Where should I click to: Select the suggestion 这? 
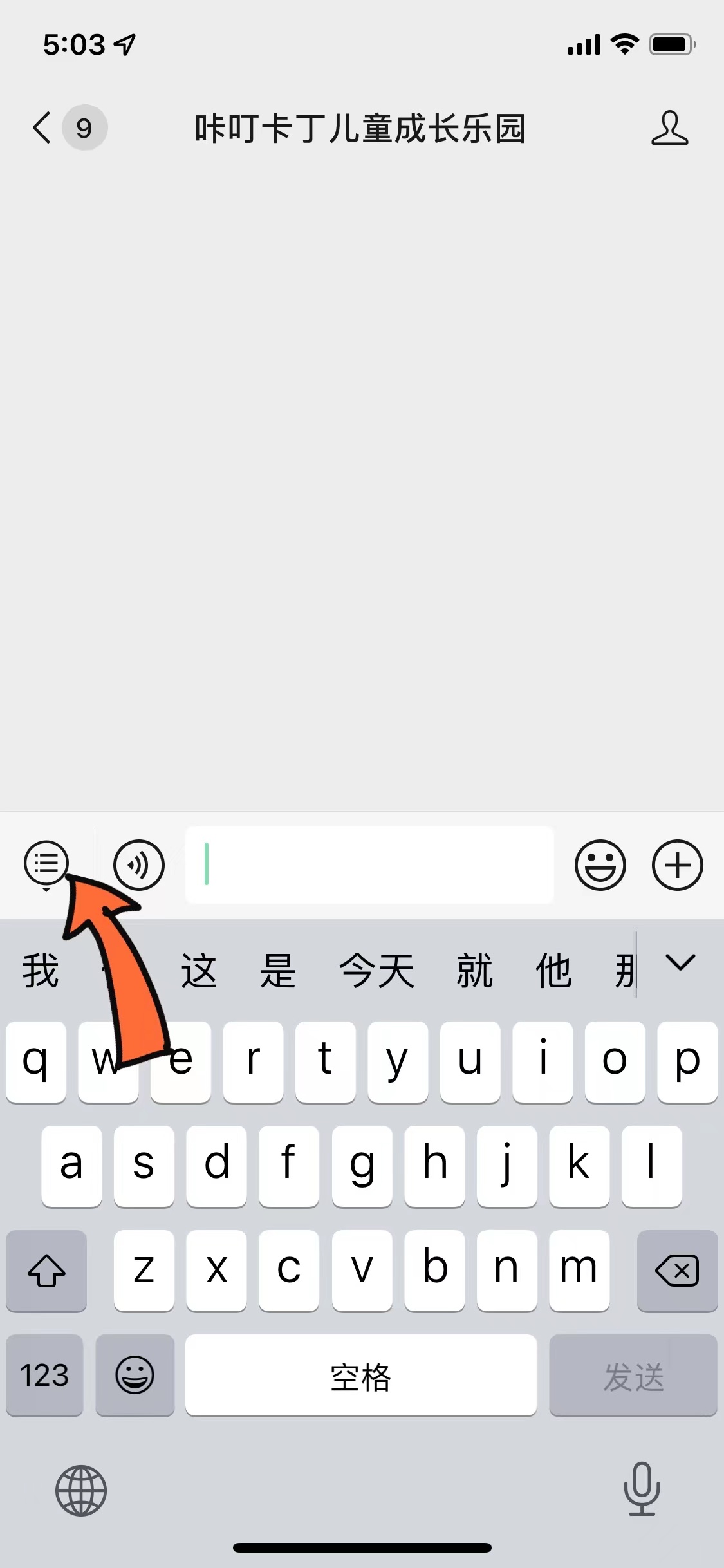coord(199,971)
